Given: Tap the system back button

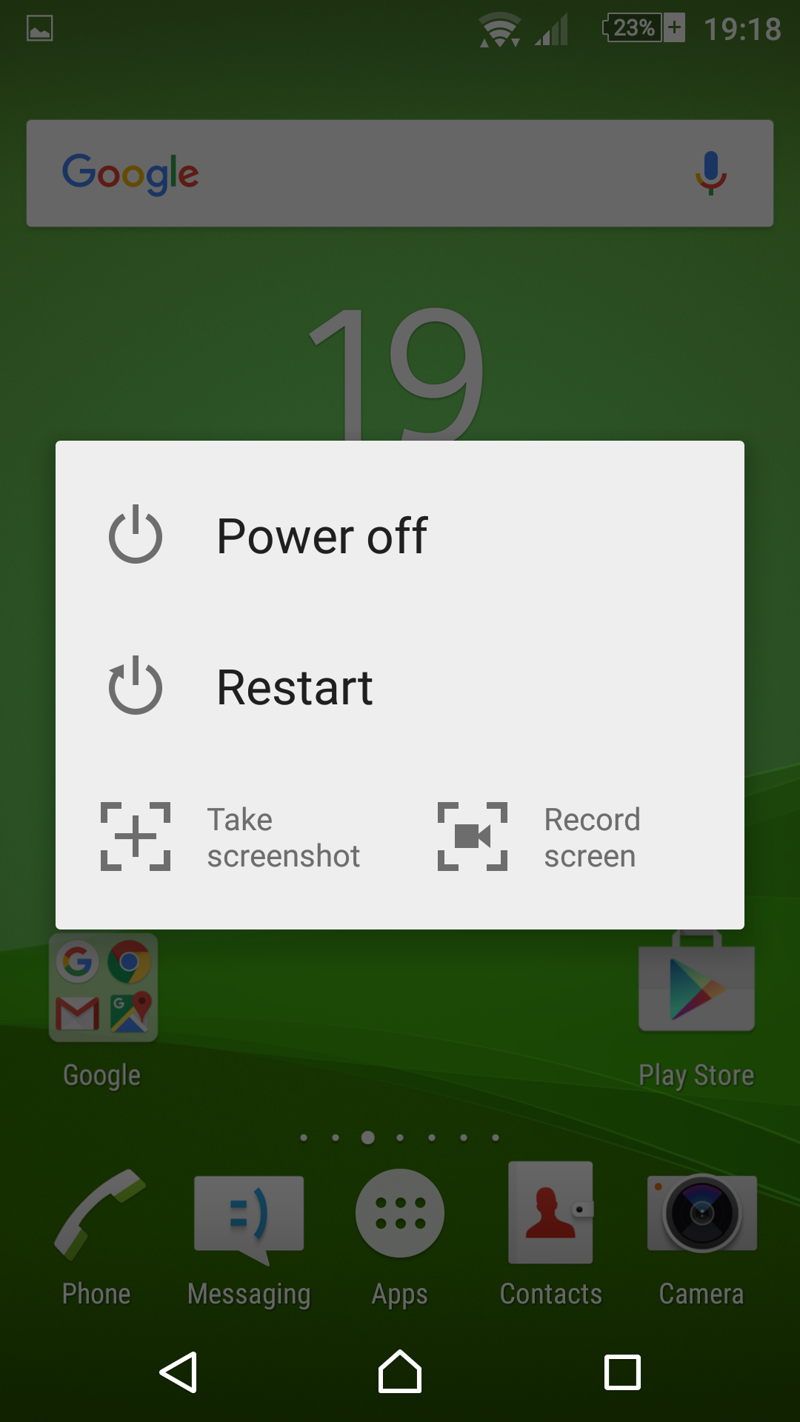Looking at the screenshot, I should click(179, 1373).
